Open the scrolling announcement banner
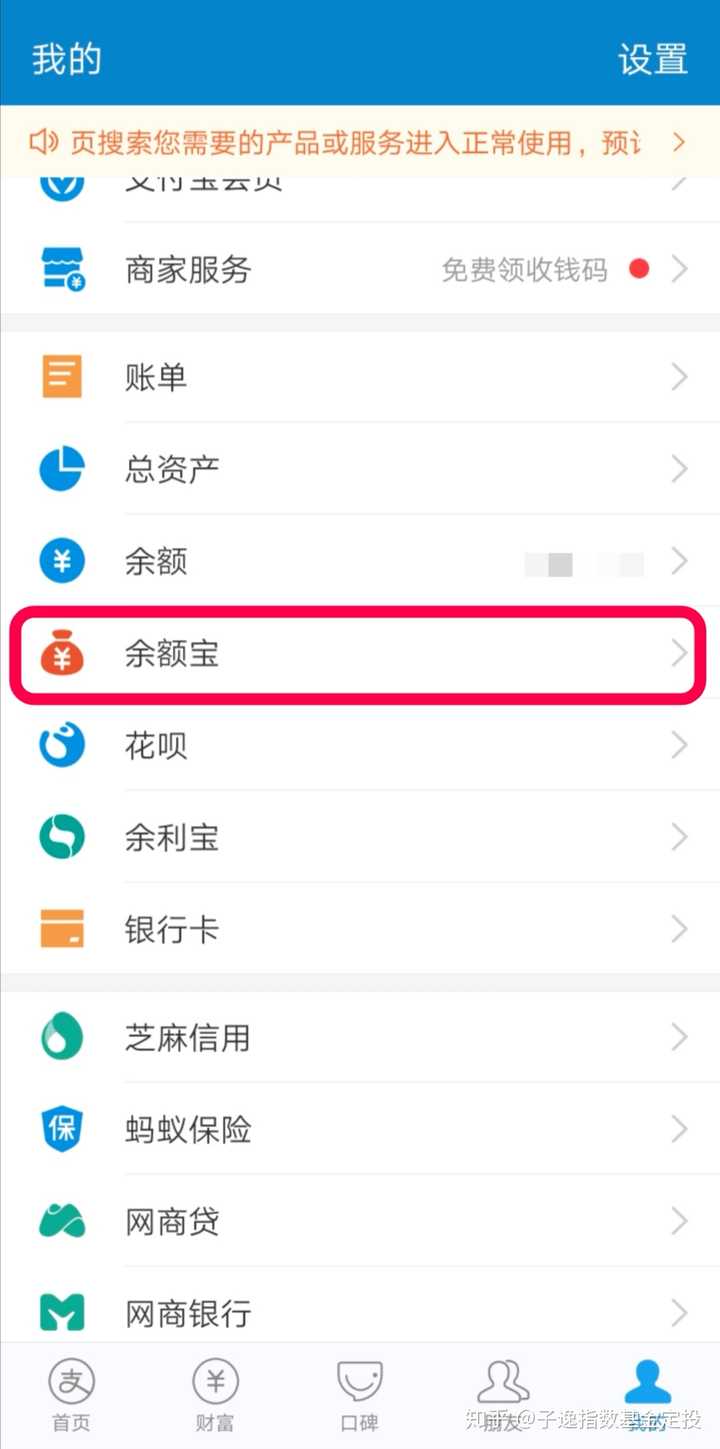The height and width of the screenshot is (1449, 720). click(x=360, y=143)
